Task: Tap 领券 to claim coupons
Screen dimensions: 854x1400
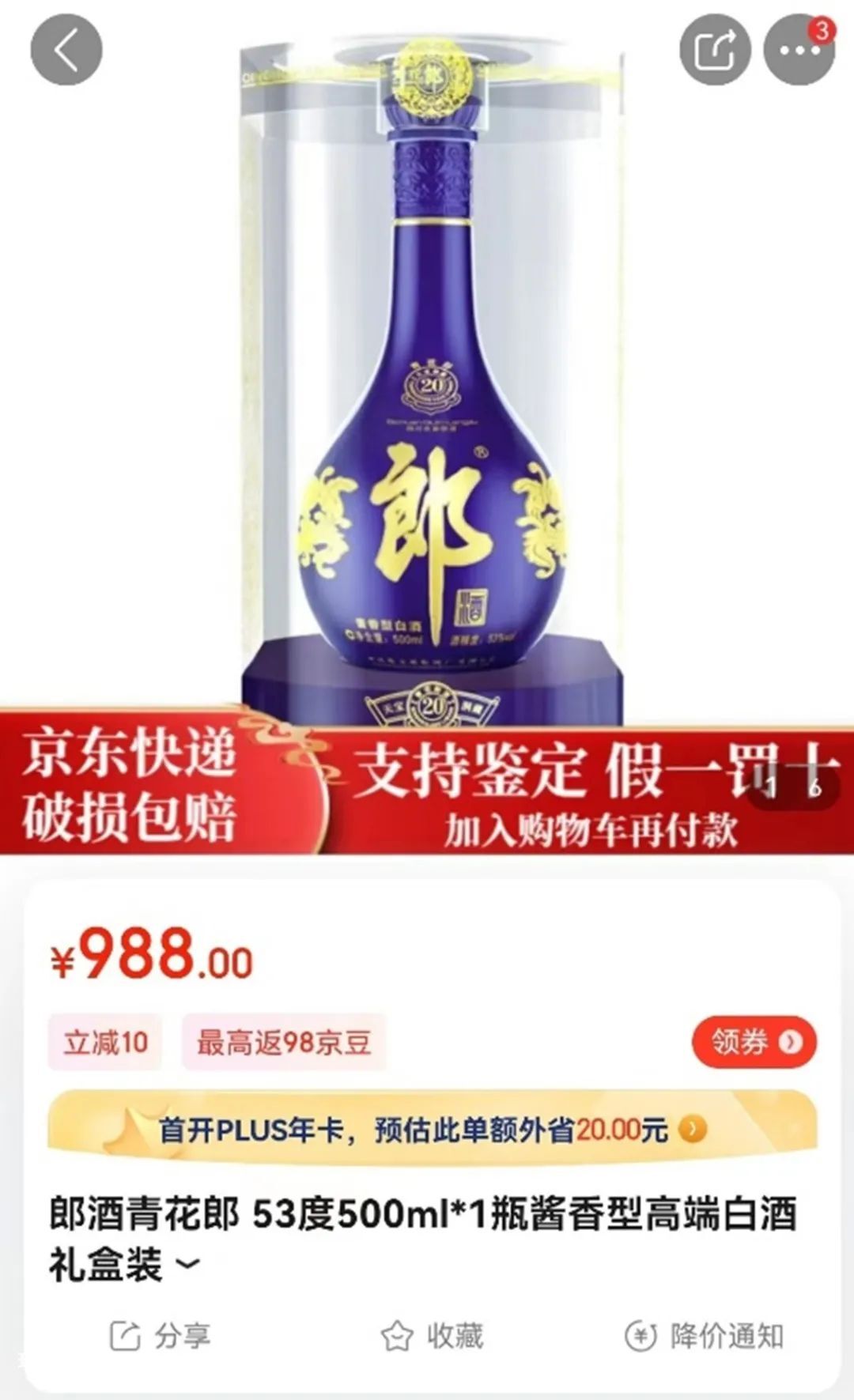Action: coord(754,1042)
